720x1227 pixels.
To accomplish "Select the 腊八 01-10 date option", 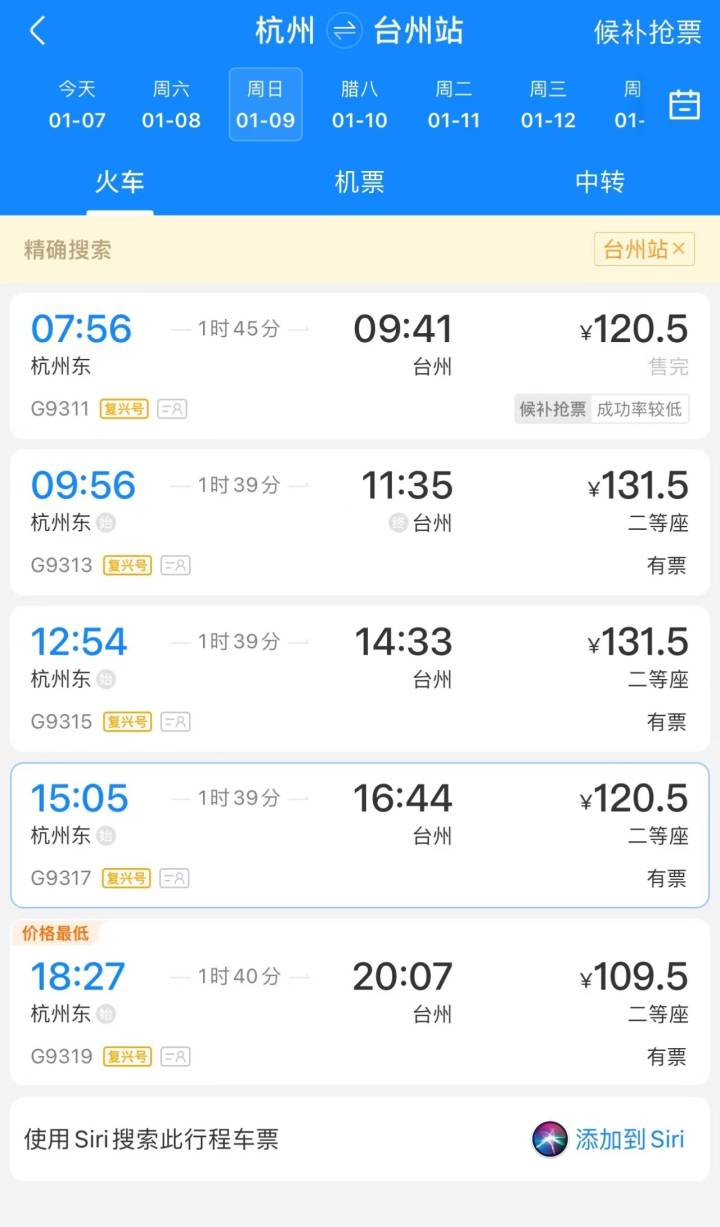I will (359, 104).
